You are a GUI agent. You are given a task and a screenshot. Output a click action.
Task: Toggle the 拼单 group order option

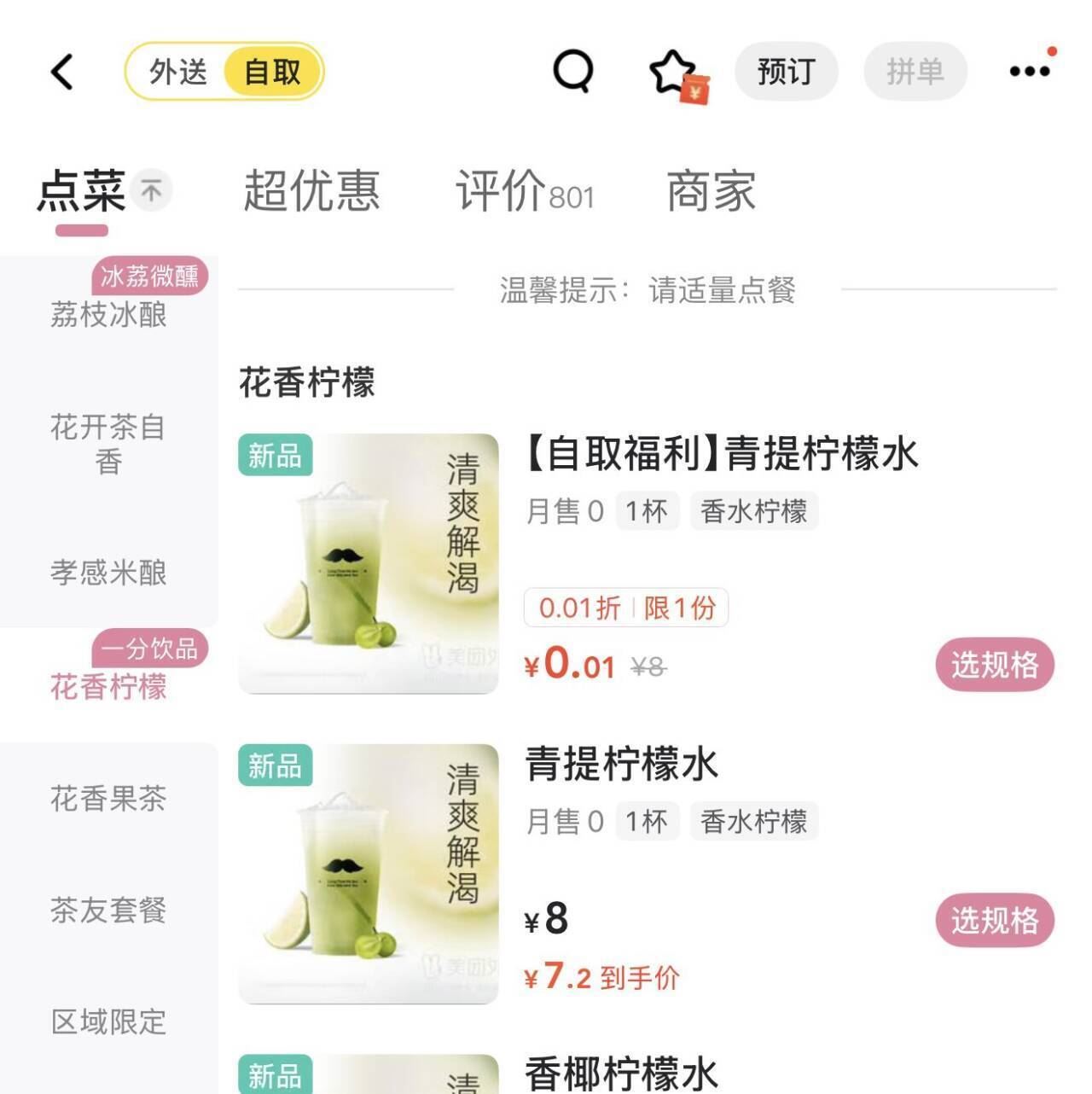[x=913, y=72]
